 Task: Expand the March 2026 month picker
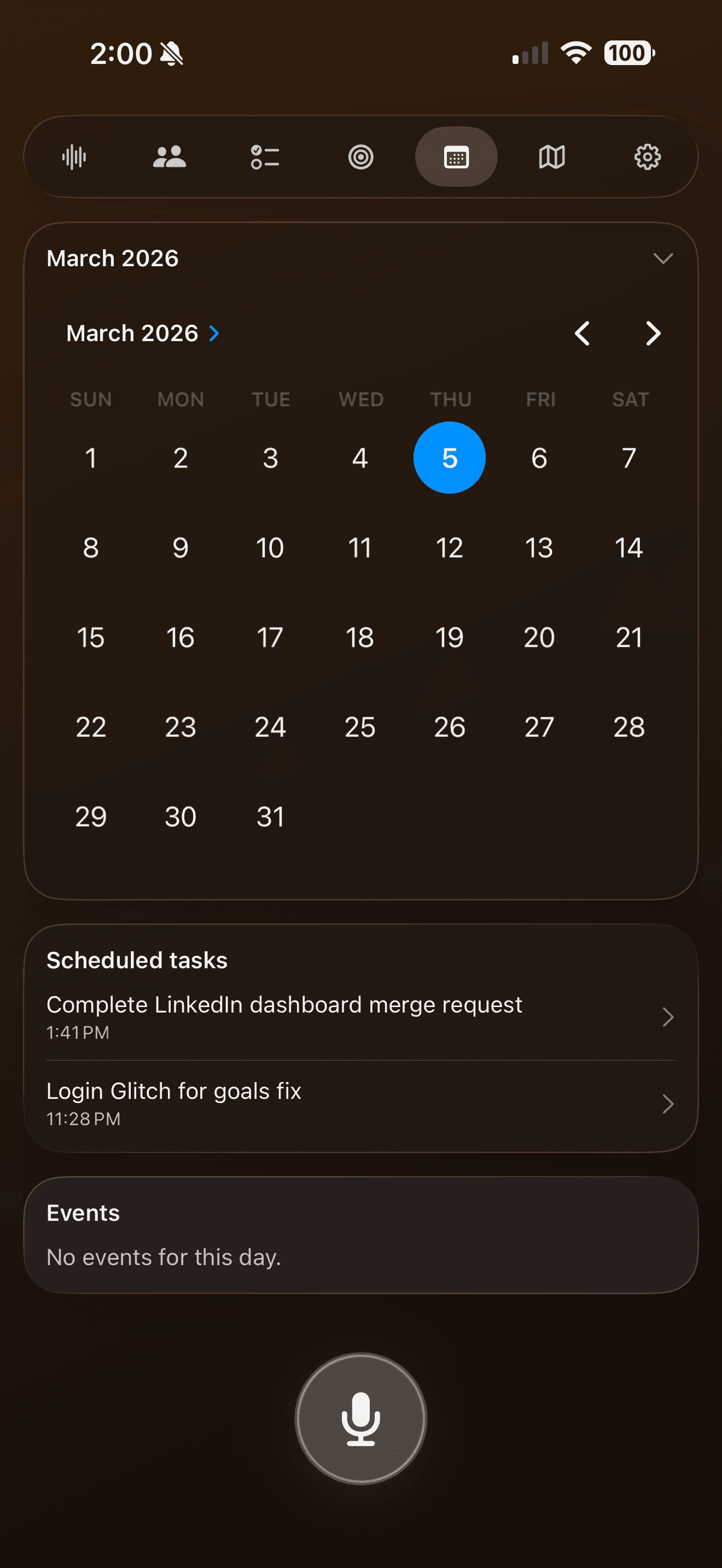(143, 333)
